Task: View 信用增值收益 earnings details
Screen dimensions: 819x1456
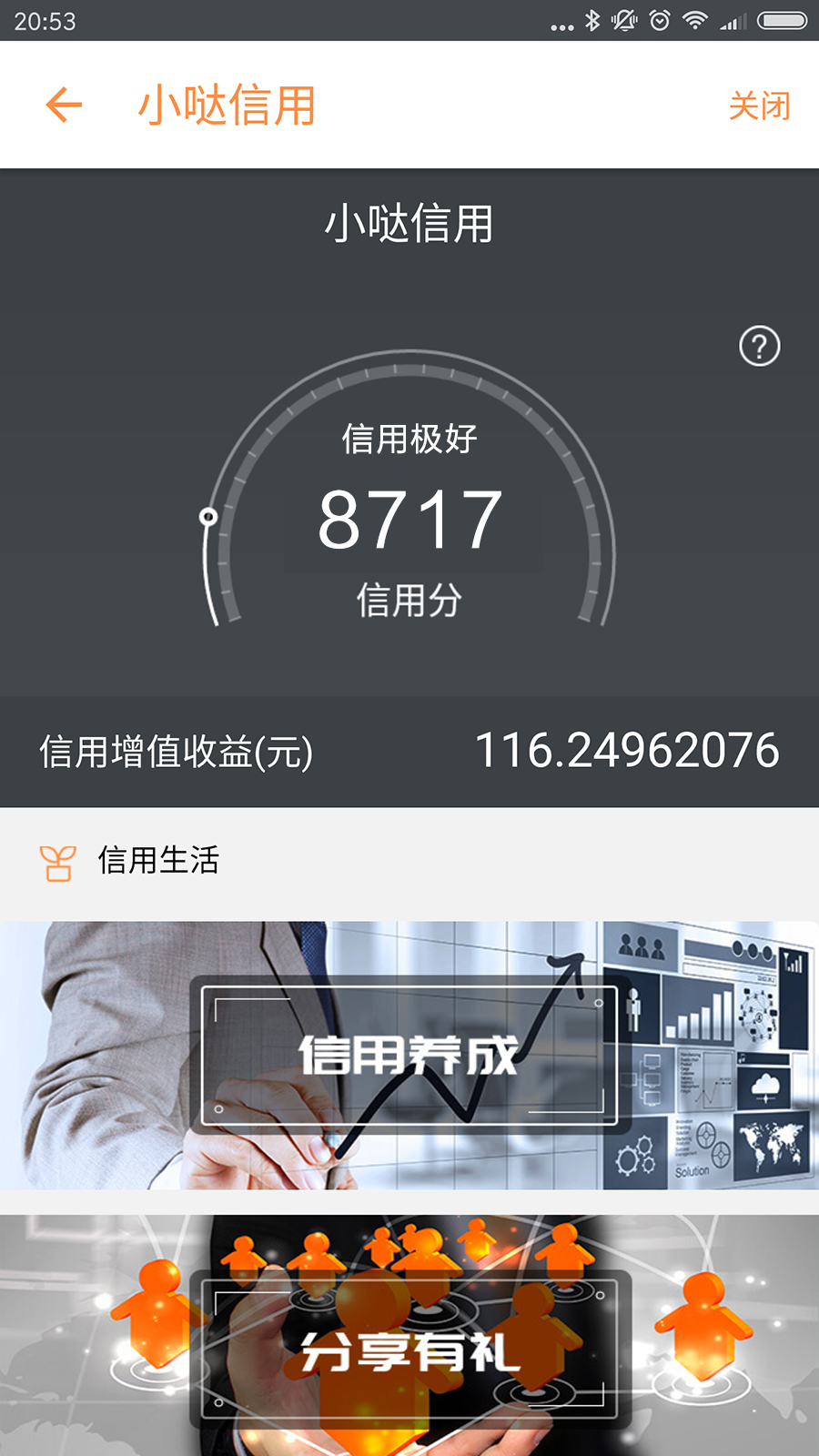Action: [x=409, y=752]
